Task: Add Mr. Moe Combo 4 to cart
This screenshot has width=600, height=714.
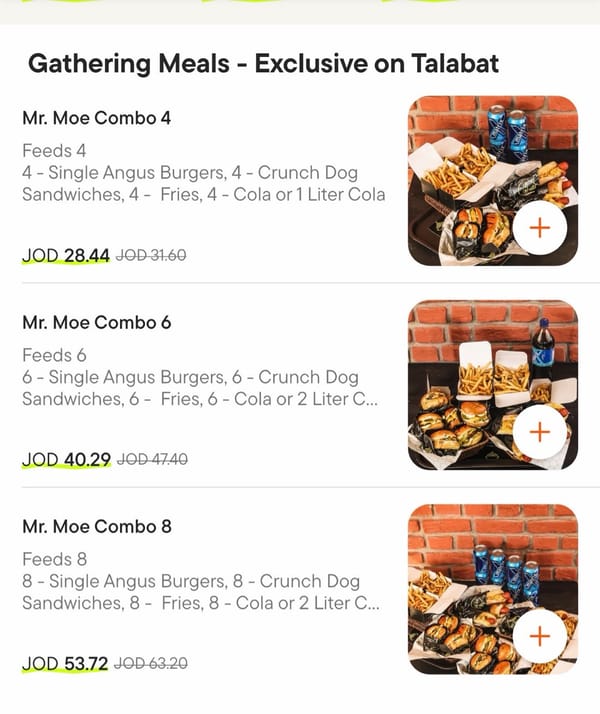Action: click(539, 228)
